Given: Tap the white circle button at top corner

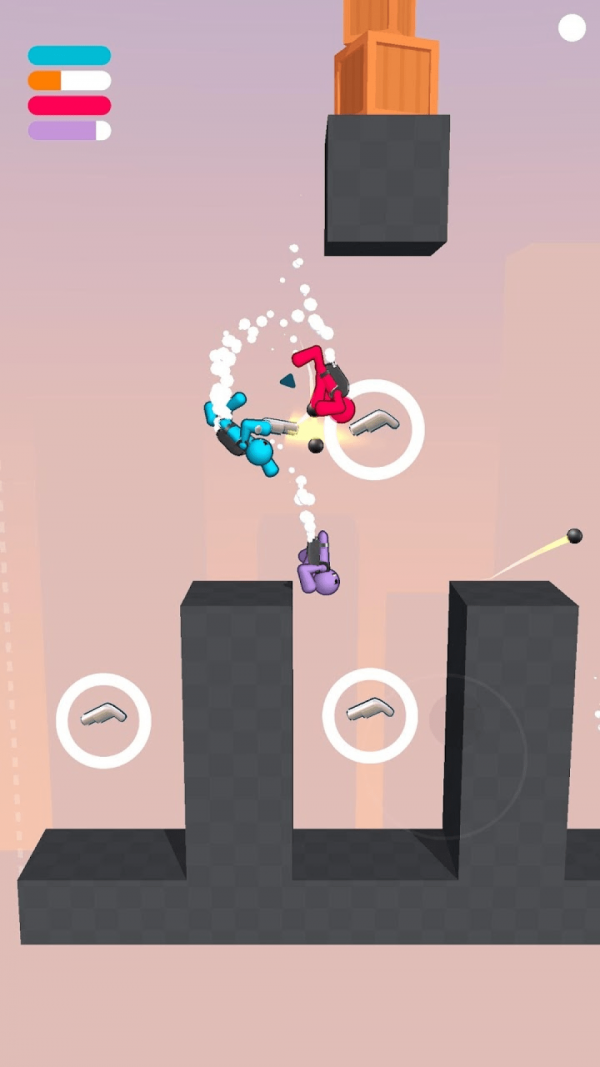Looking at the screenshot, I should (572, 28).
